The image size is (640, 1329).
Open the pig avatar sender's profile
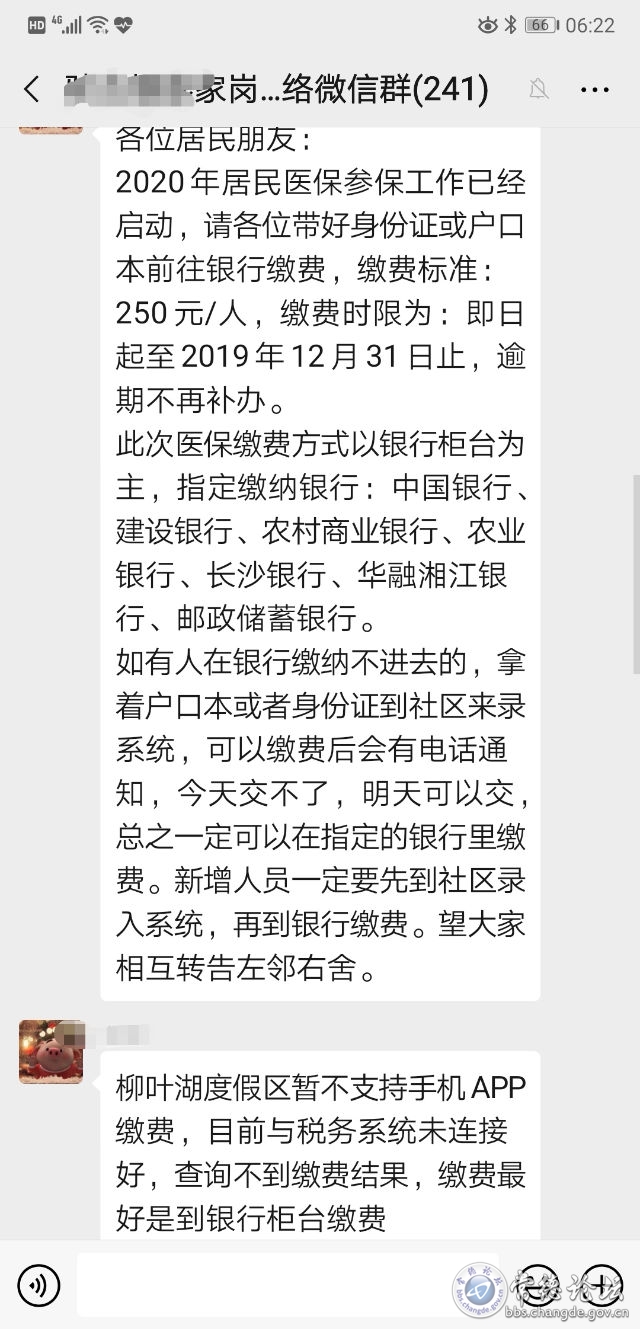(50, 1051)
